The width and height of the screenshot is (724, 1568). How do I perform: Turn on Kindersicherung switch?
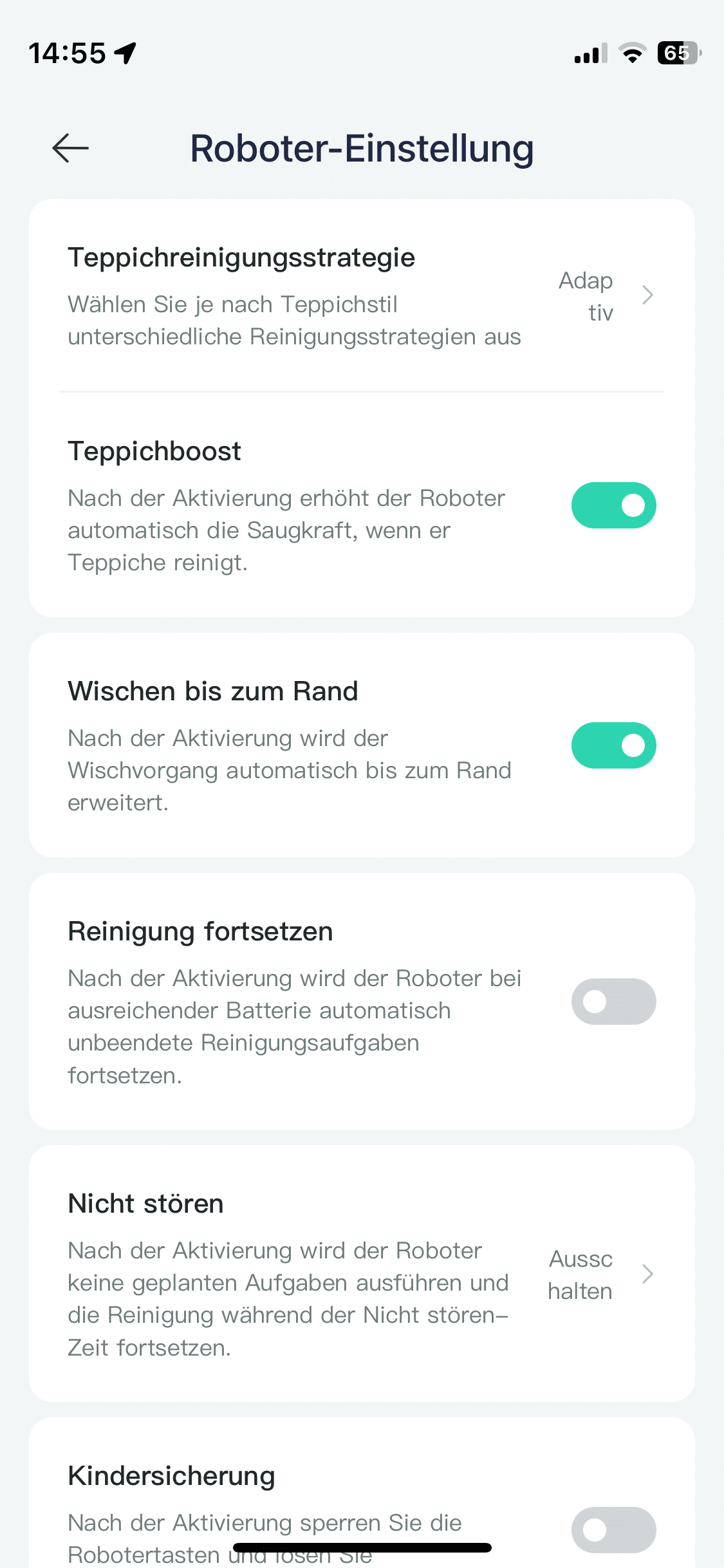pos(613,1529)
